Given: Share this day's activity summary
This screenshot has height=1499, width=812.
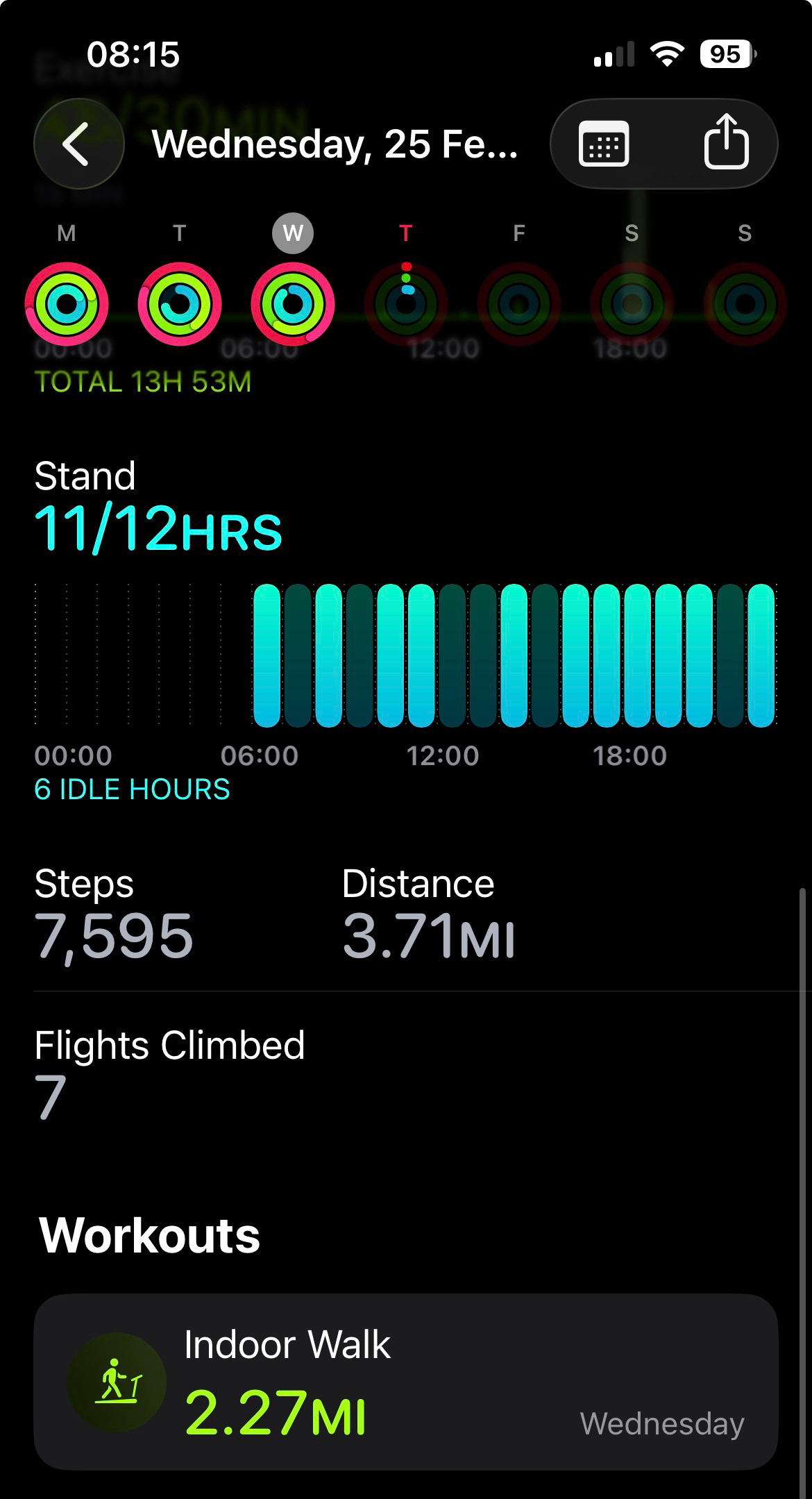Looking at the screenshot, I should pyautogui.click(x=726, y=142).
